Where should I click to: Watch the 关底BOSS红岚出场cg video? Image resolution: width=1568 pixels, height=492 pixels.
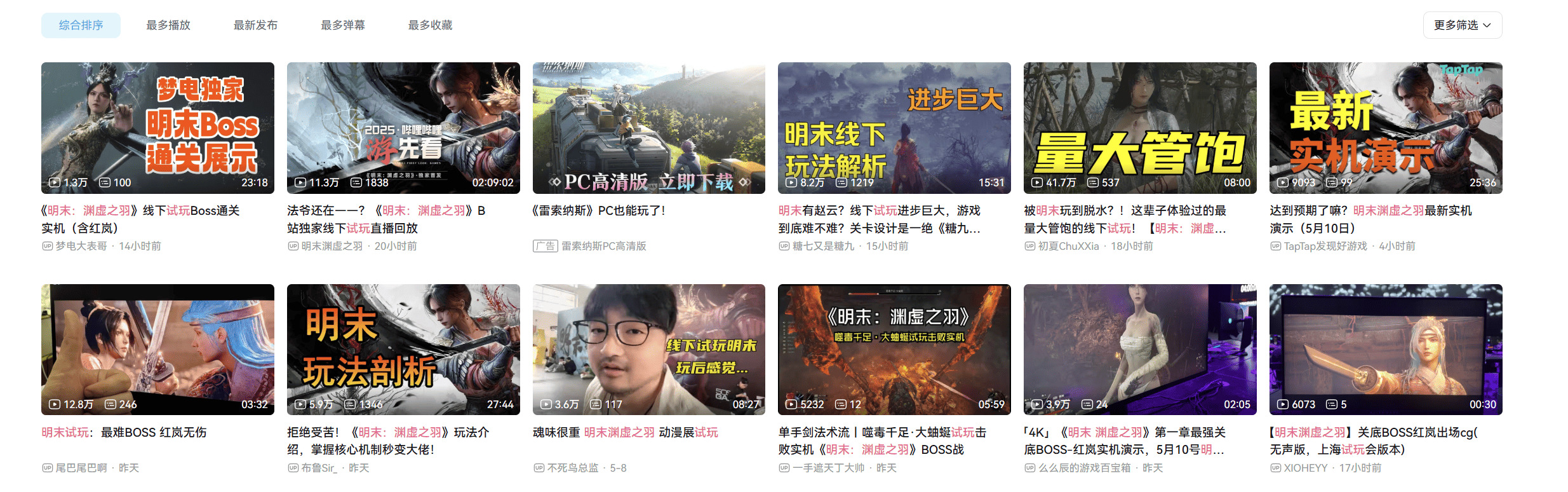point(1385,350)
